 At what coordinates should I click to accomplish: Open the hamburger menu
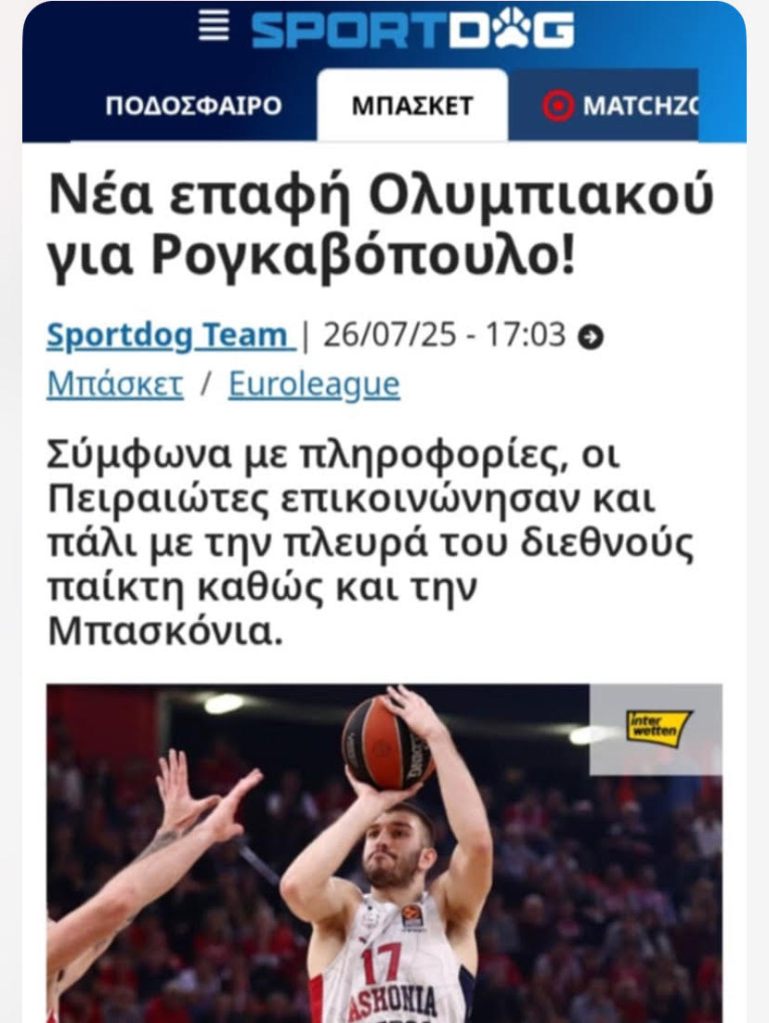213,27
